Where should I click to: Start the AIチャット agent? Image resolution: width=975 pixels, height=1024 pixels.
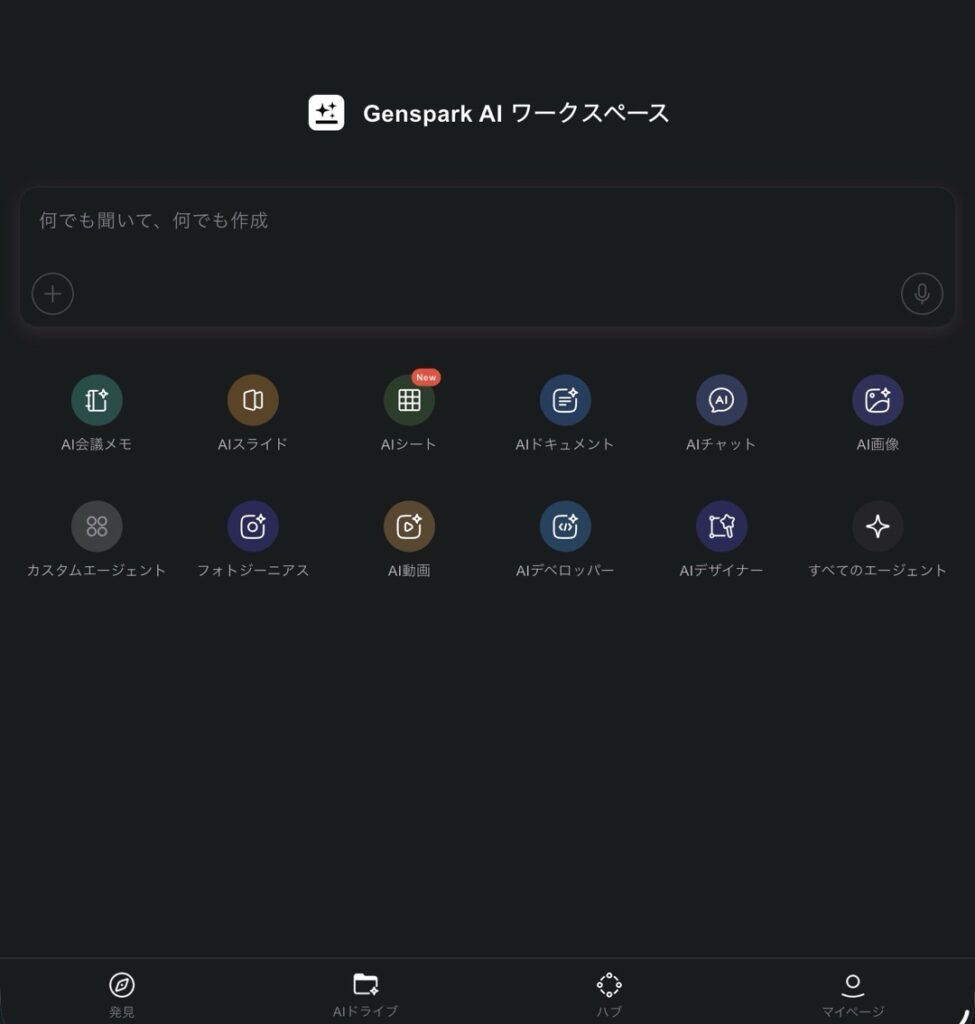[721, 401]
